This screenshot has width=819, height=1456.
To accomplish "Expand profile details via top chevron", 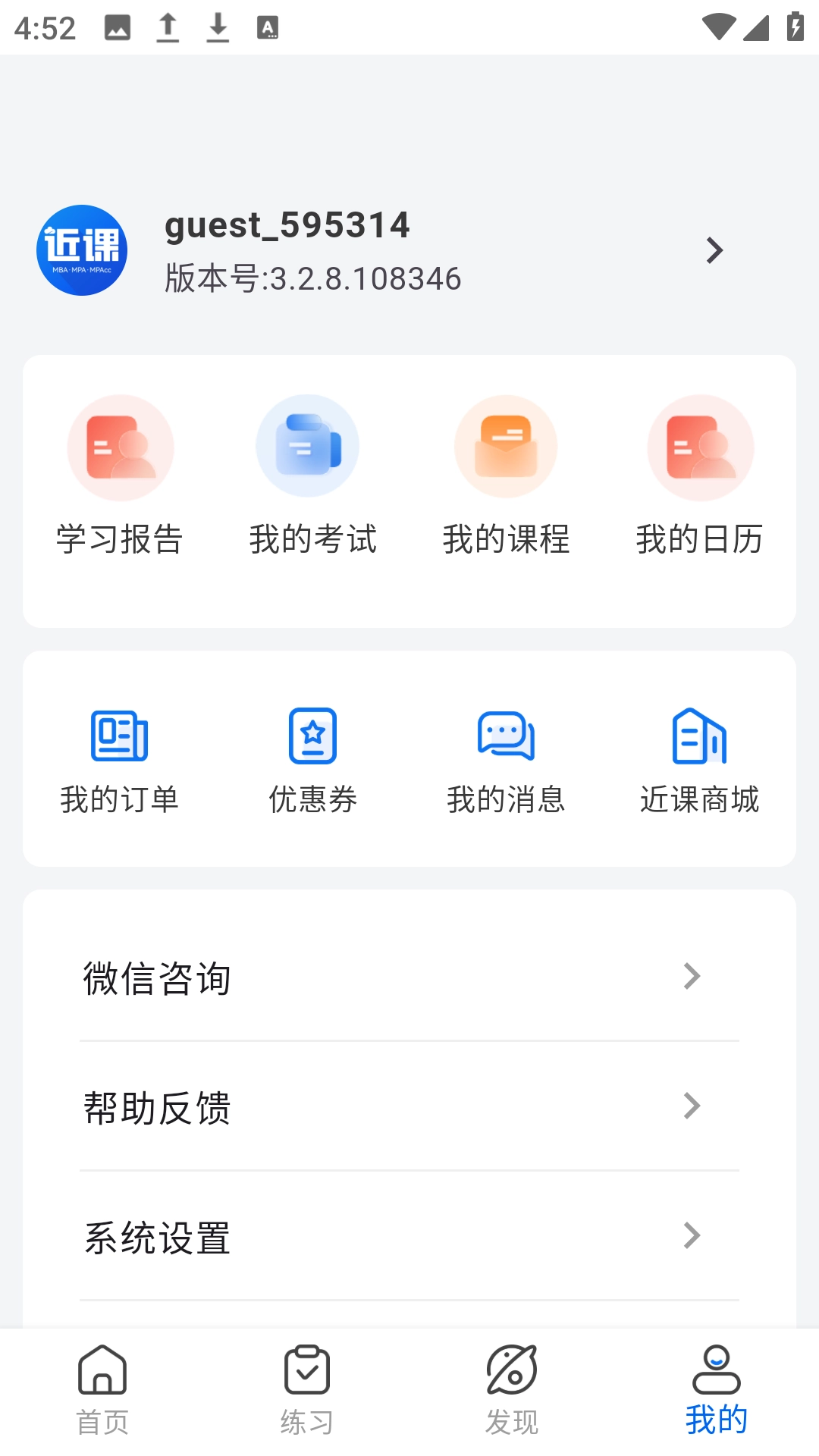I will coord(714,250).
